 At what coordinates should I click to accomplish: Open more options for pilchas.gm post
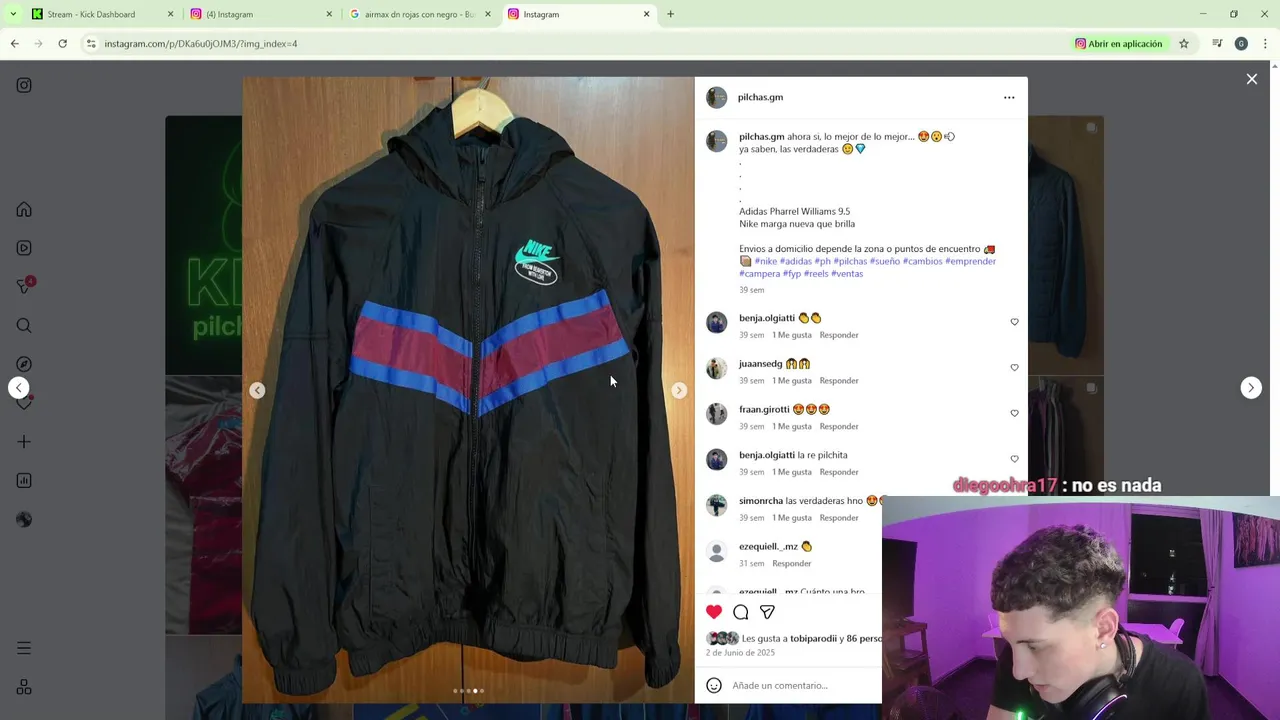click(1009, 97)
